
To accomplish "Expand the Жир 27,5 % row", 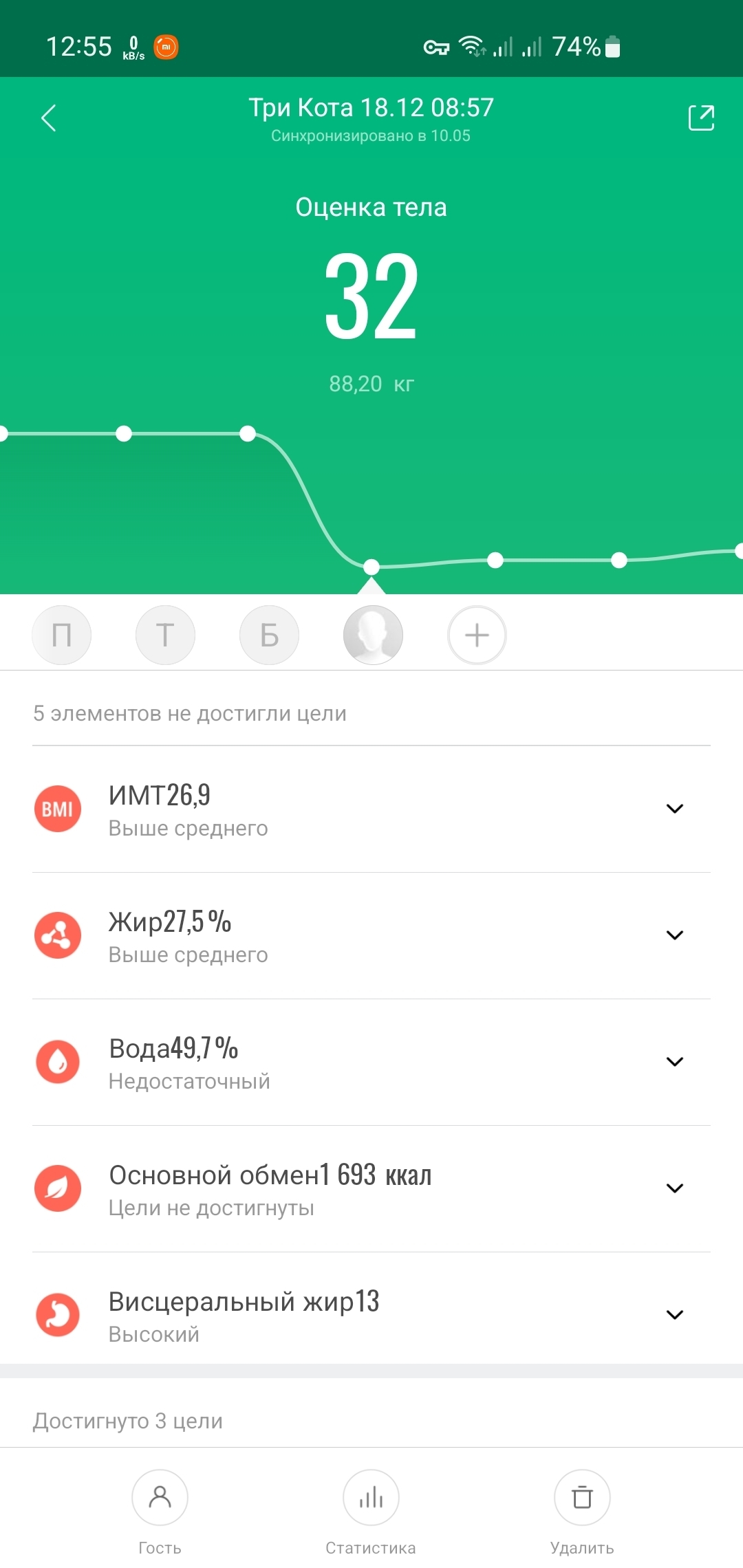I will pyautogui.click(x=674, y=935).
